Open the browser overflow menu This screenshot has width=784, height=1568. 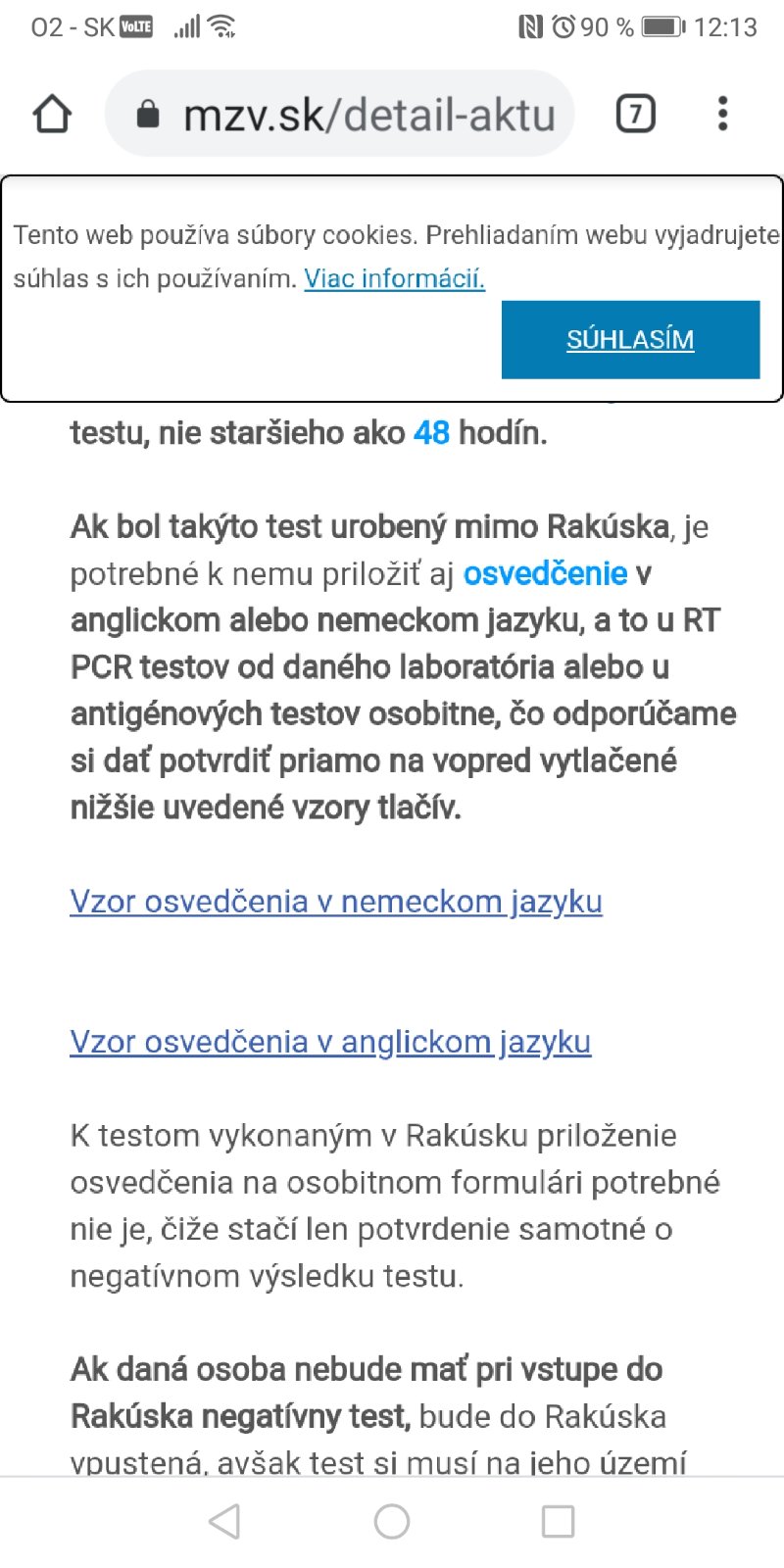coord(722,114)
